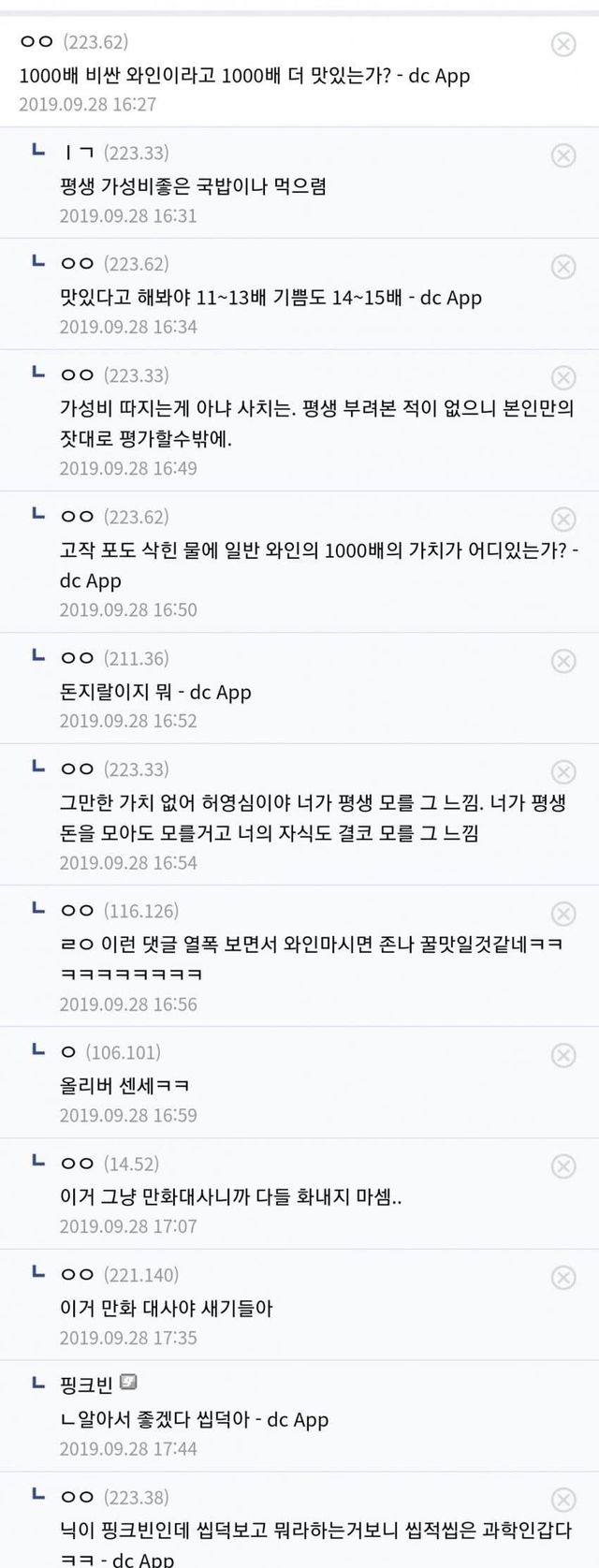Tap the X on the 17:35 만화 대사야 reply
This screenshot has width=599, height=1568.
pos(563,1278)
